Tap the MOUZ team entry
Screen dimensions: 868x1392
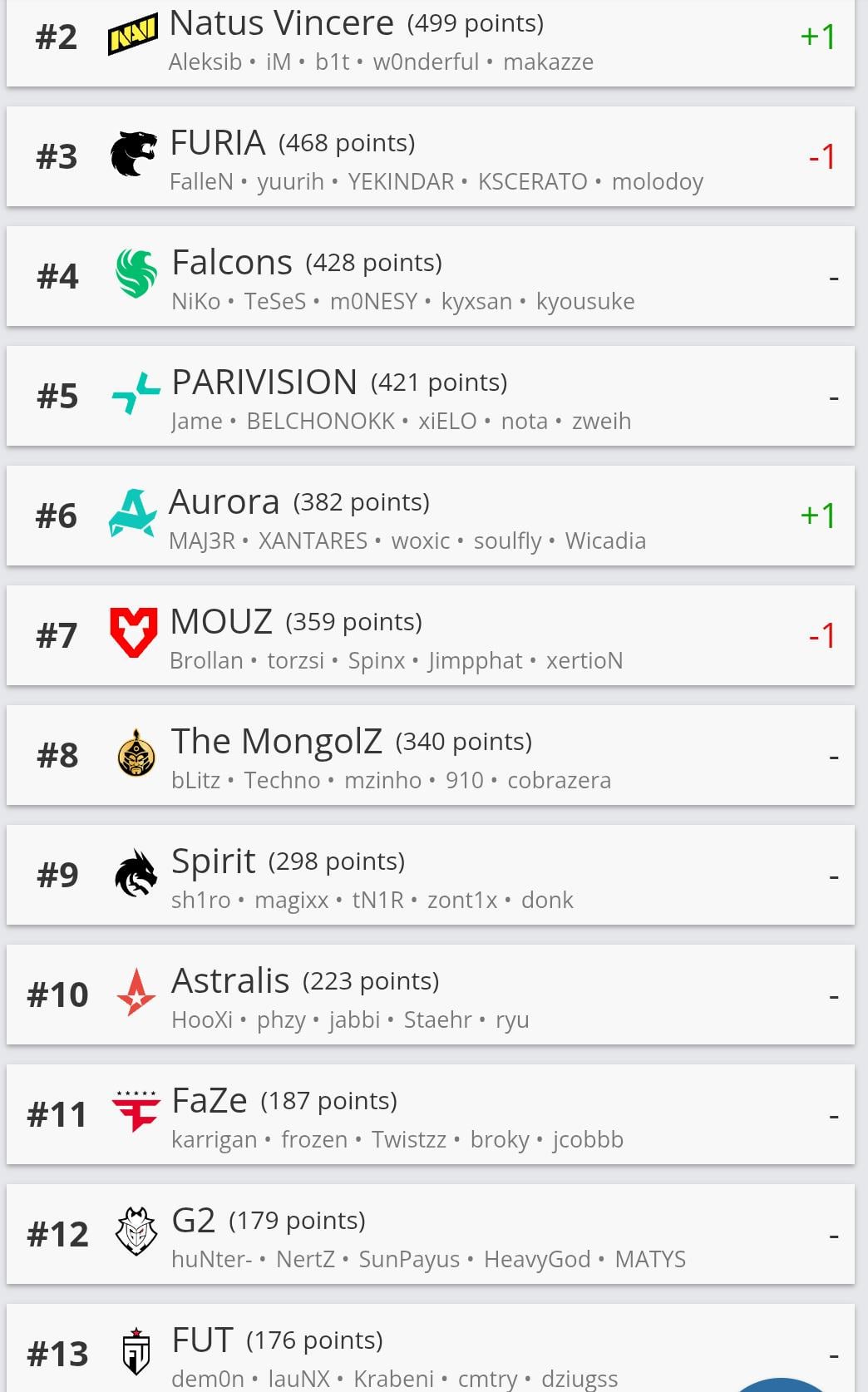[430, 635]
